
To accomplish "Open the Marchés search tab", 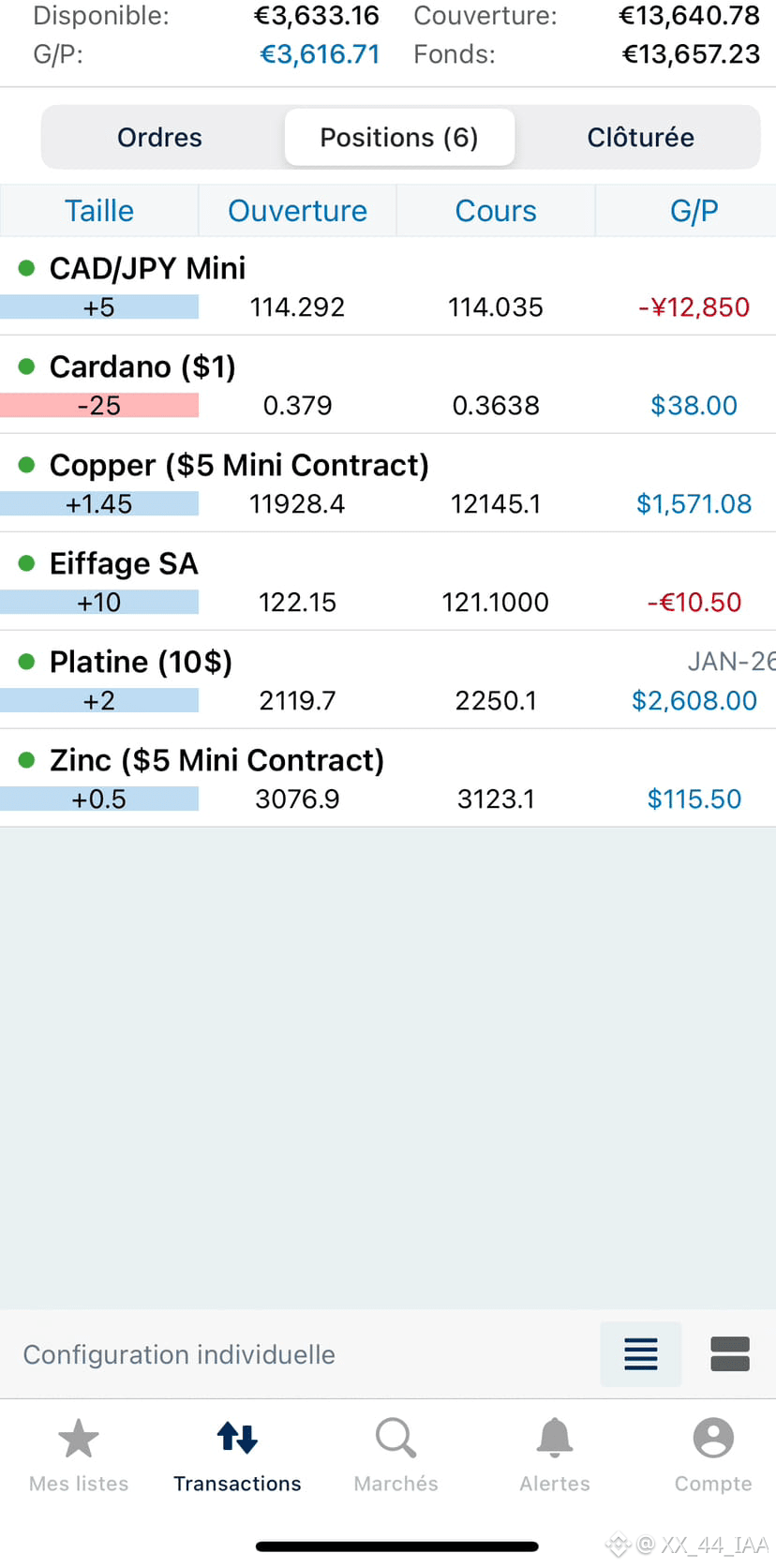I will tap(395, 1455).
